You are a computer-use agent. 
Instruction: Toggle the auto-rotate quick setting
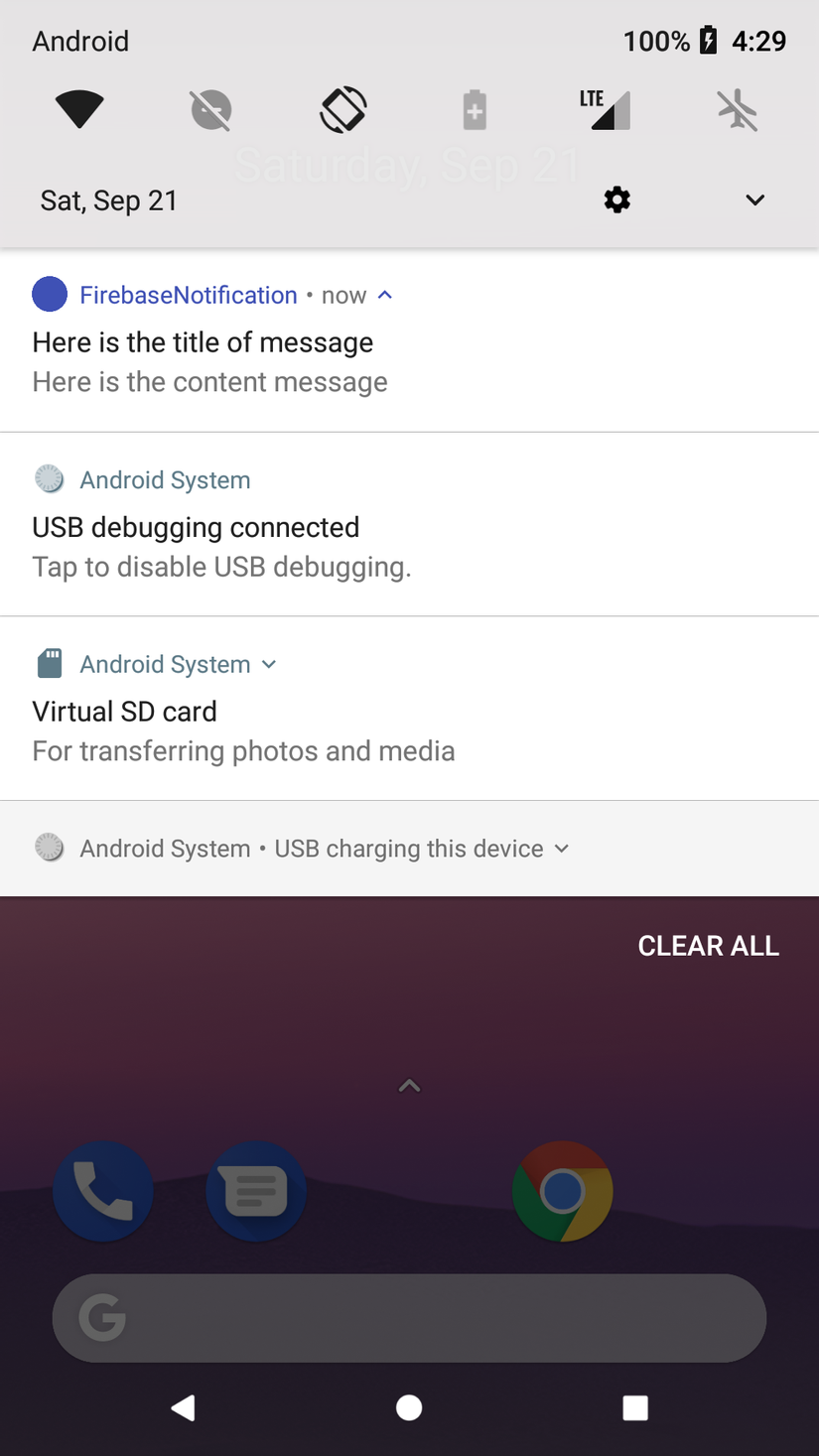(343, 109)
